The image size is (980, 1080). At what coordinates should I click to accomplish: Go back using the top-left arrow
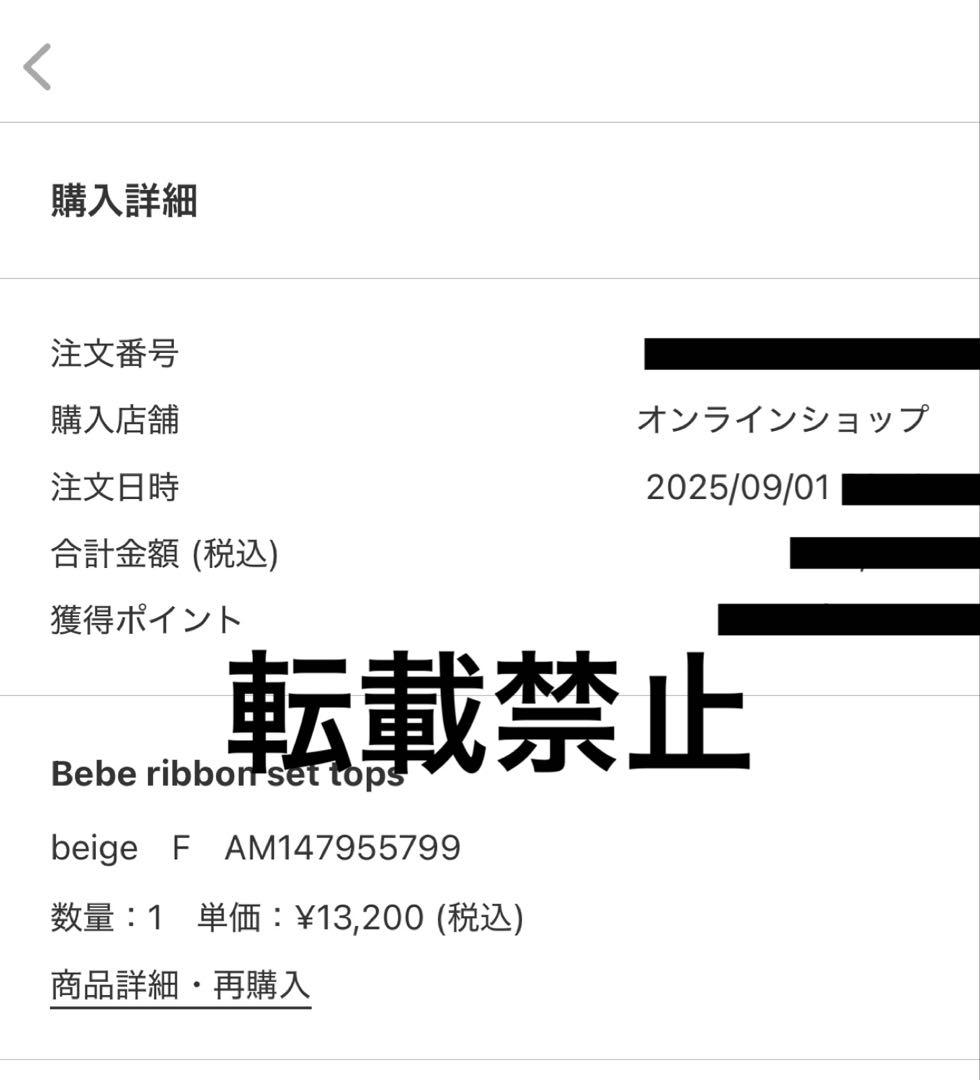(37, 67)
